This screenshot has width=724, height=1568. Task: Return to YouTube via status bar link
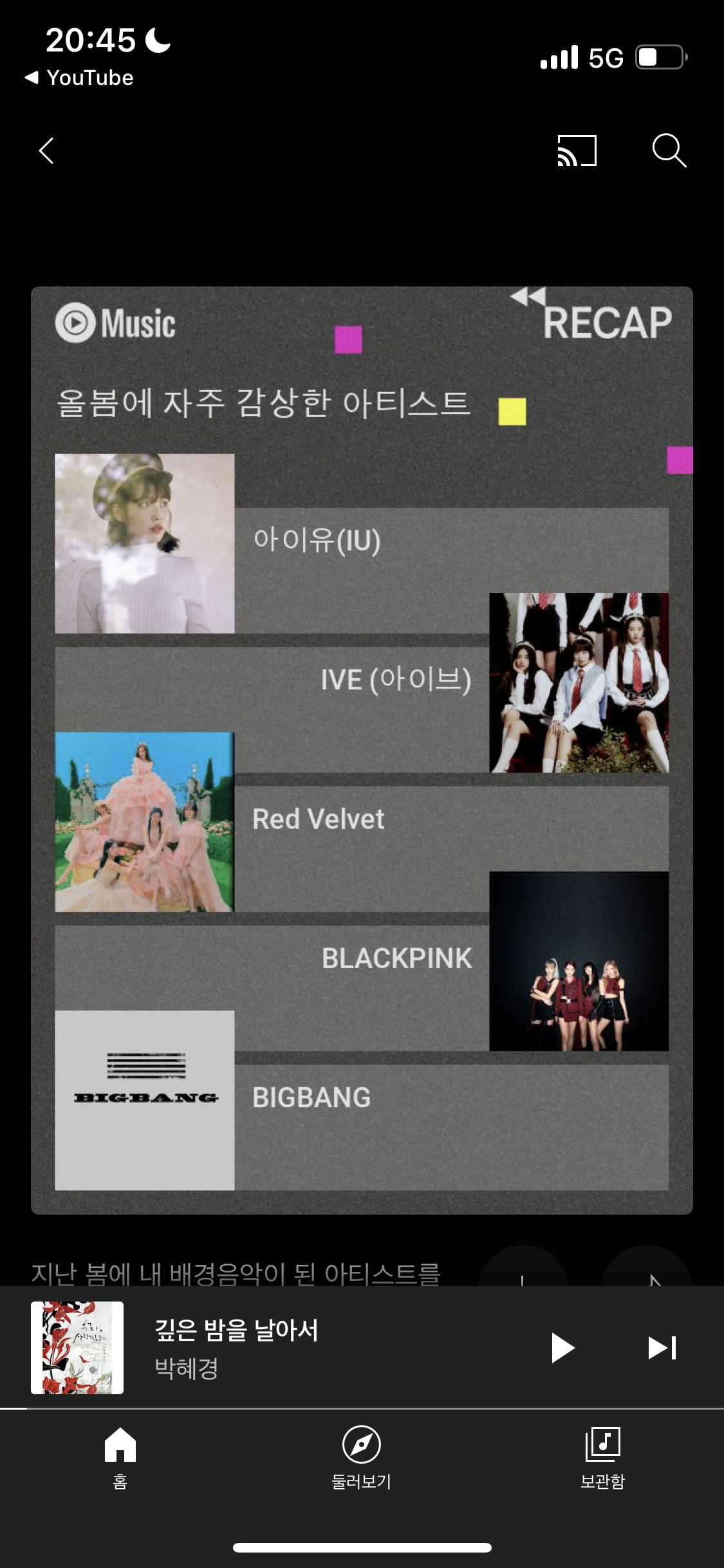[80, 78]
